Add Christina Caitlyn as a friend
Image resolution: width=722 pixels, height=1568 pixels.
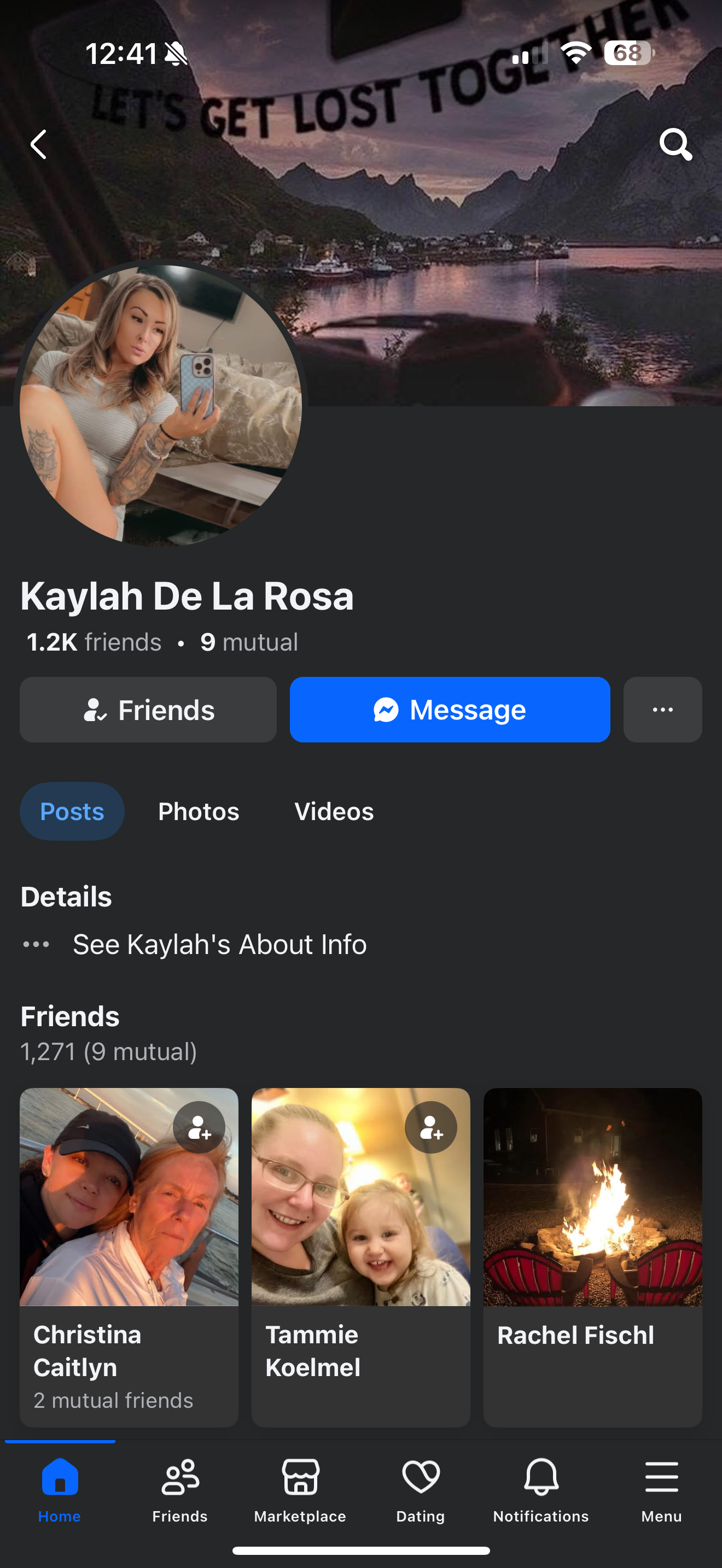click(199, 1127)
